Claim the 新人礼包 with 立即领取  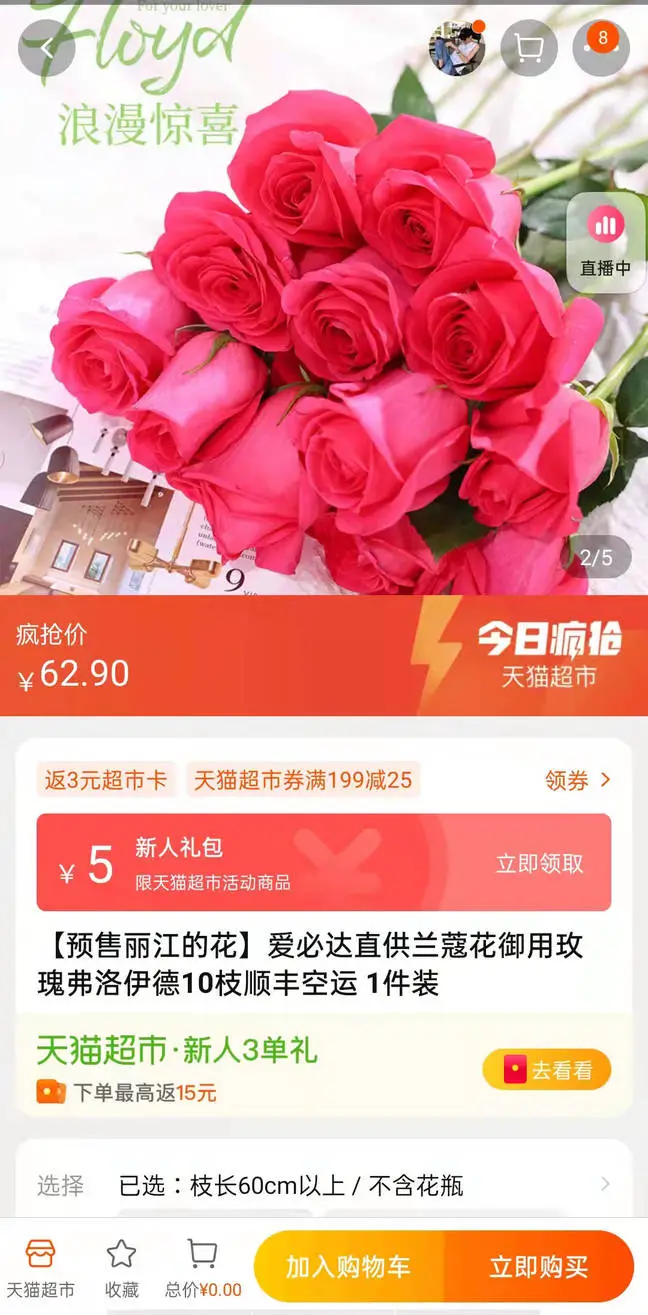(539, 863)
